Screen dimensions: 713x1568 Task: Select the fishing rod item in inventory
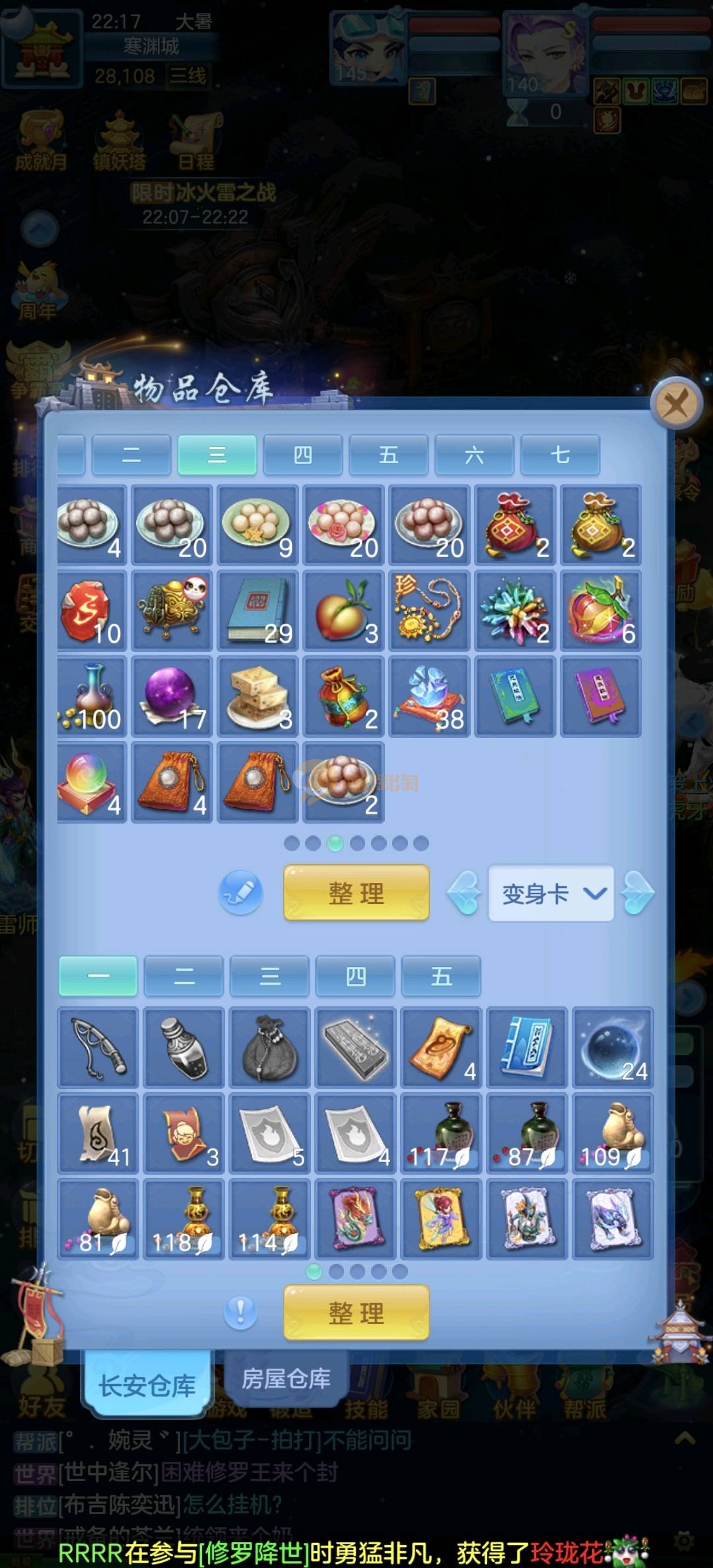[x=98, y=1047]
